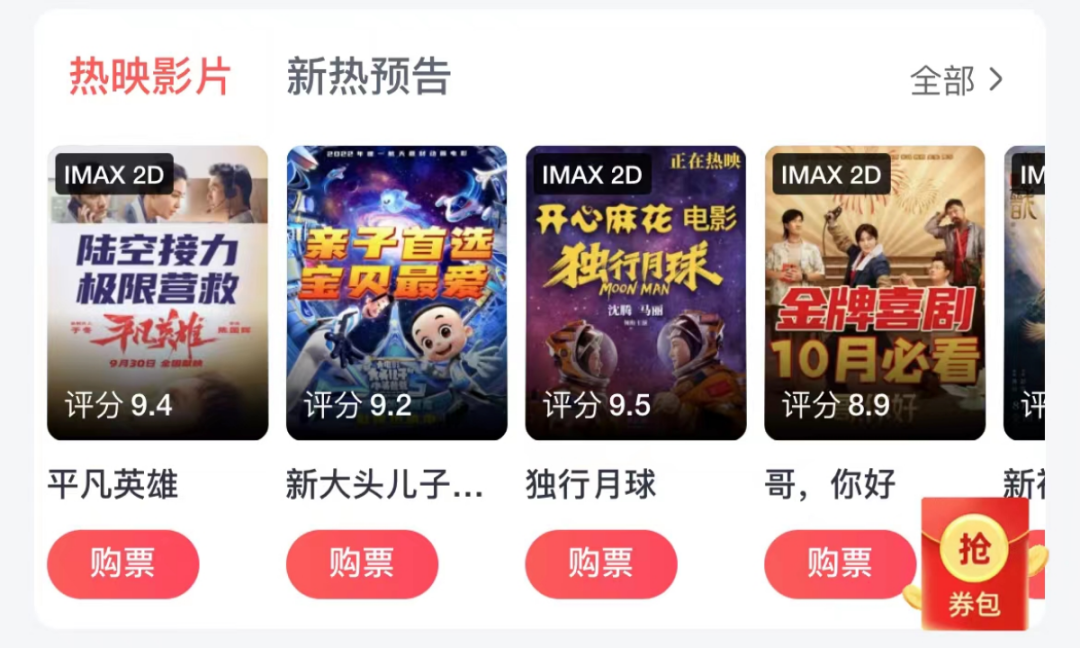Open the 平凡英雄 movie poster

(x=157, y=292)
